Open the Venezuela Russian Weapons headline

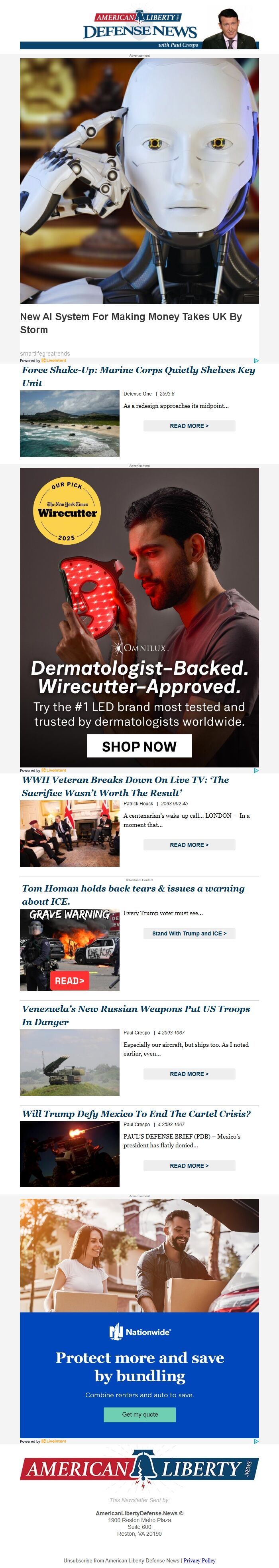pos(136,1015)
